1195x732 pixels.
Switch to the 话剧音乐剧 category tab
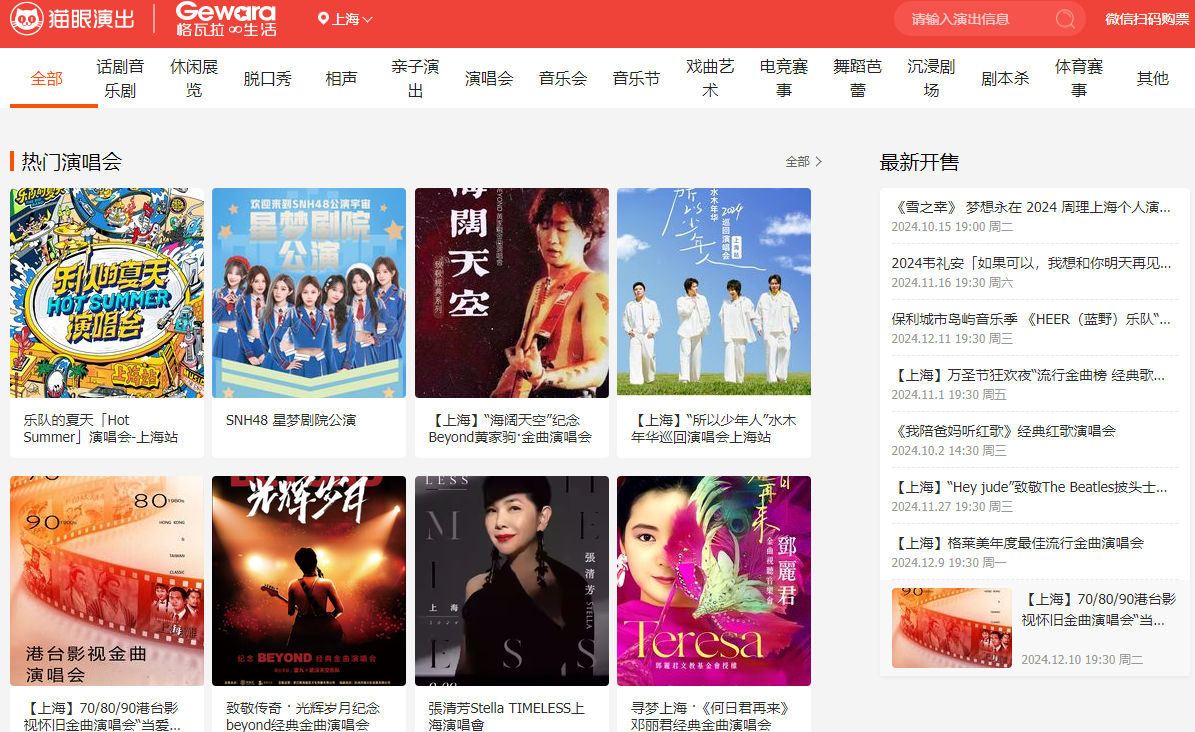(x=120, y=78)
